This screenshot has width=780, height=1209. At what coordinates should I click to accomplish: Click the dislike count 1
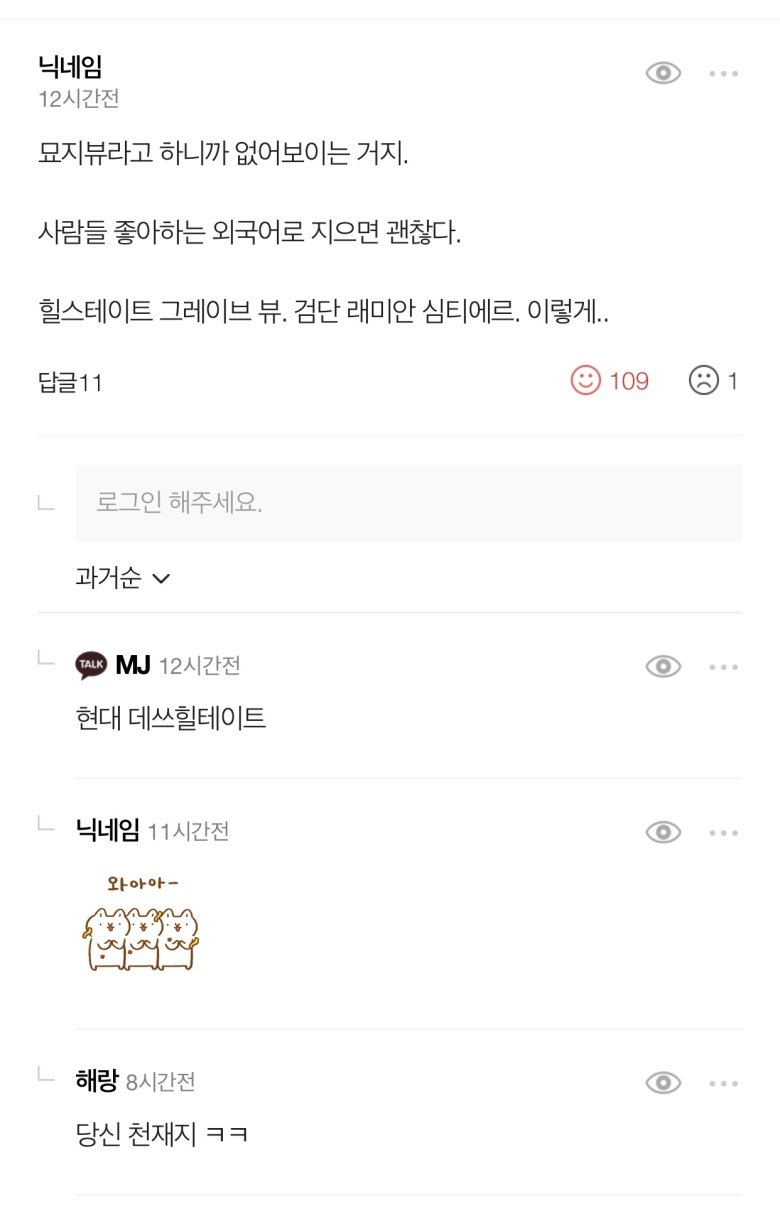[735, 381]
